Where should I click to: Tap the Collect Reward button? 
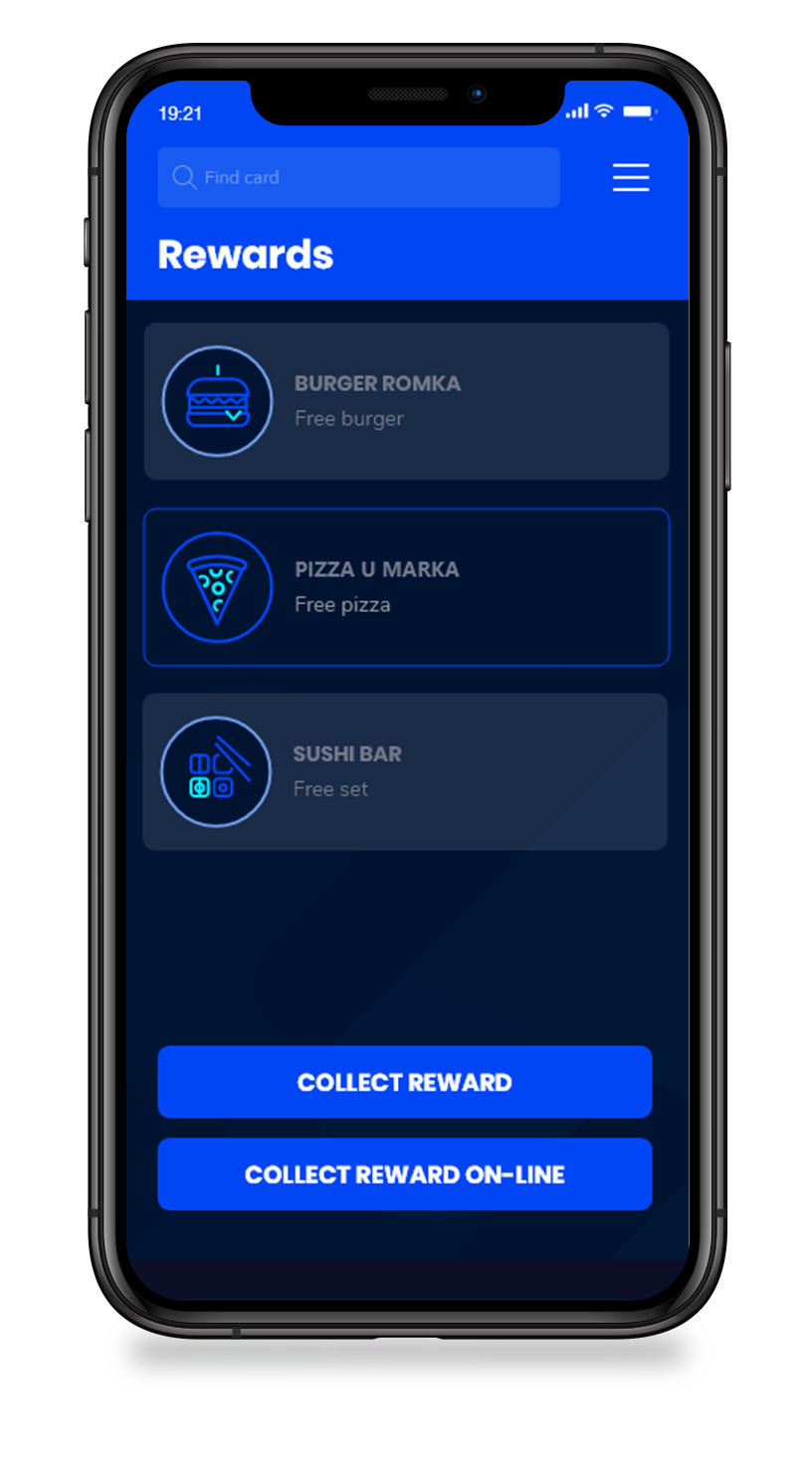coord(404,1082)
